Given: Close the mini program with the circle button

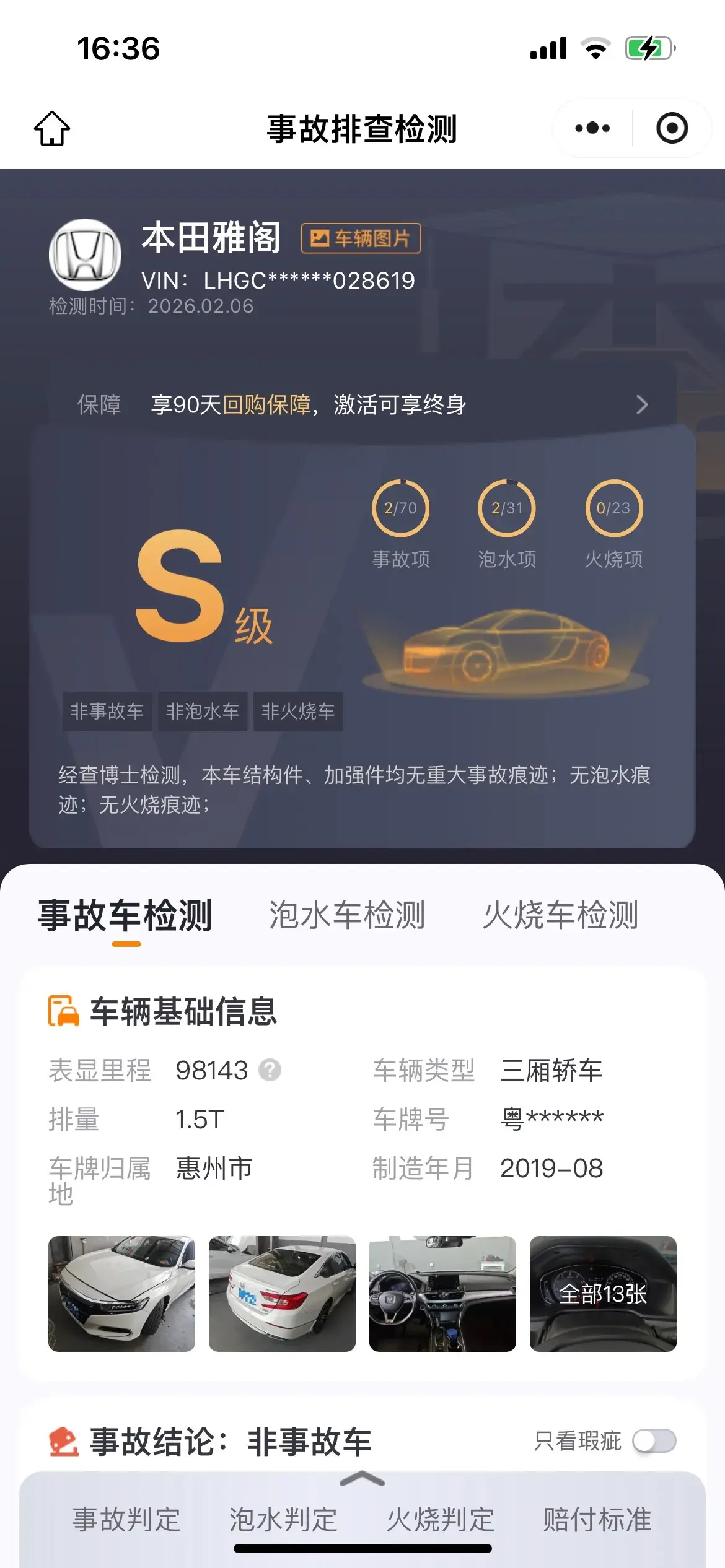Looking at the screenshot, I should click(672, 129).
